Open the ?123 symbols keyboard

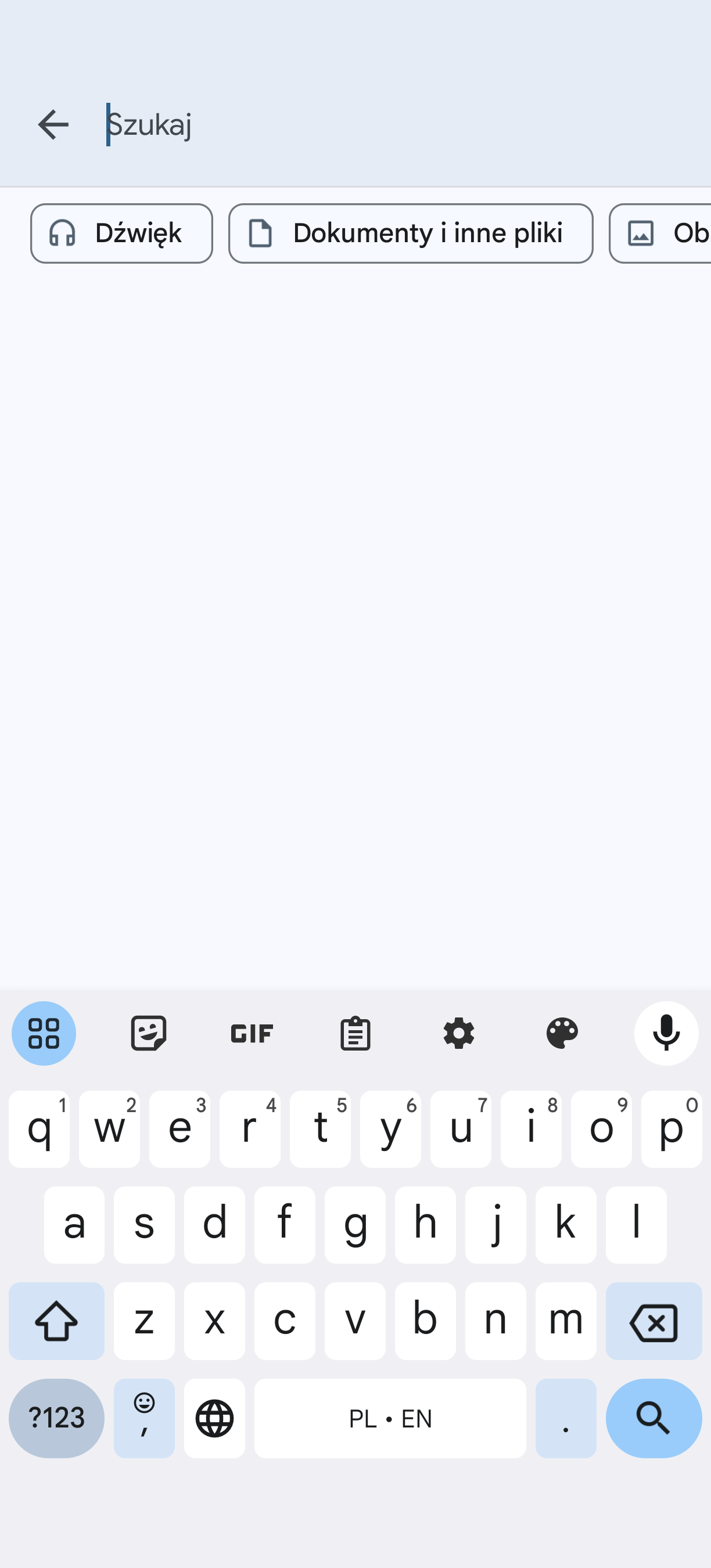tap(56, 1418)
